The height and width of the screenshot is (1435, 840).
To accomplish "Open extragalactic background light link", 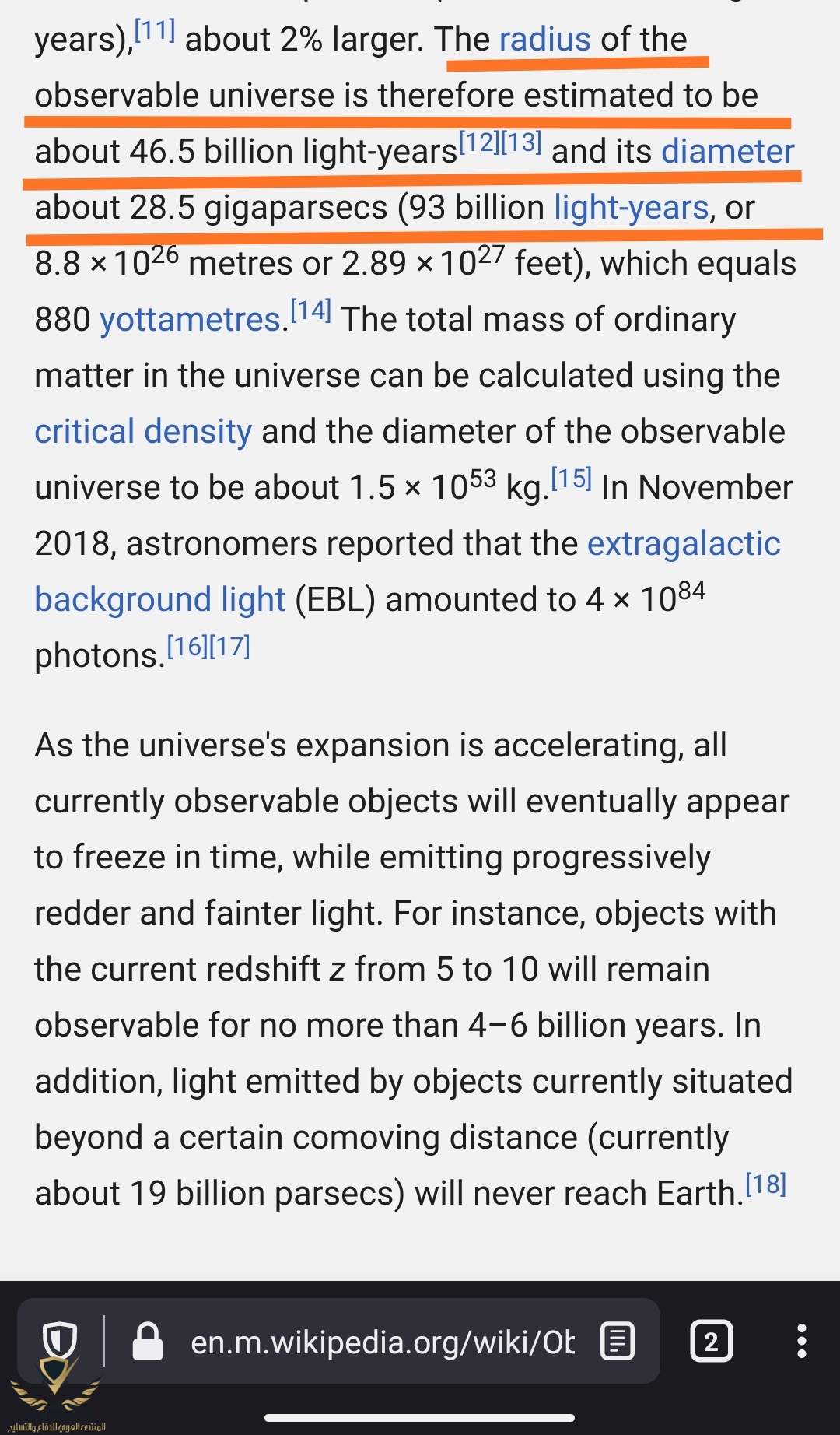I will click(x=683, y=544).
